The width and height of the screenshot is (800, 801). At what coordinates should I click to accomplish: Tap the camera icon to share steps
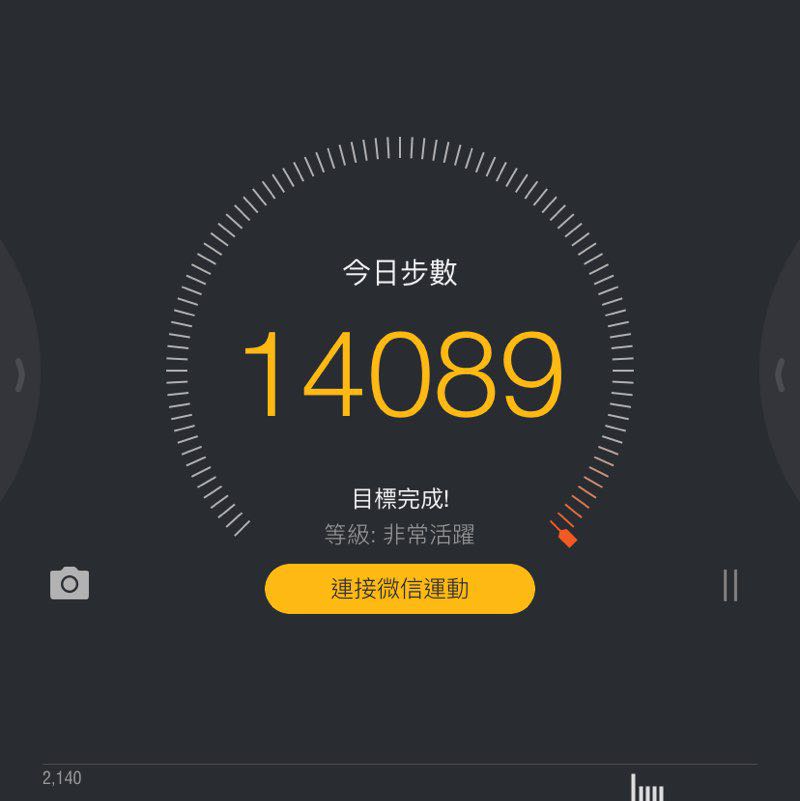point(69,584)
